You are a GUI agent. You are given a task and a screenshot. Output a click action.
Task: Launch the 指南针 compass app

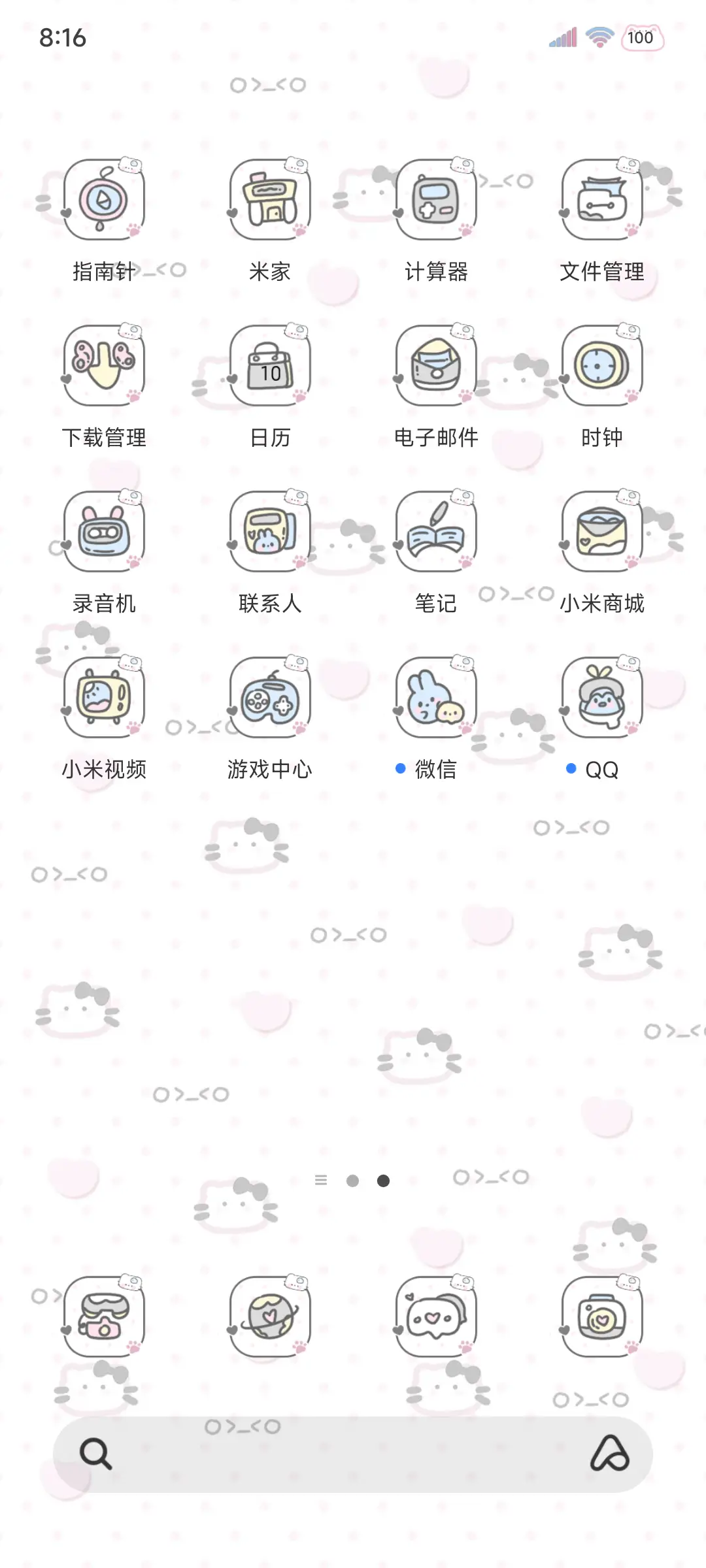[103, 199]
